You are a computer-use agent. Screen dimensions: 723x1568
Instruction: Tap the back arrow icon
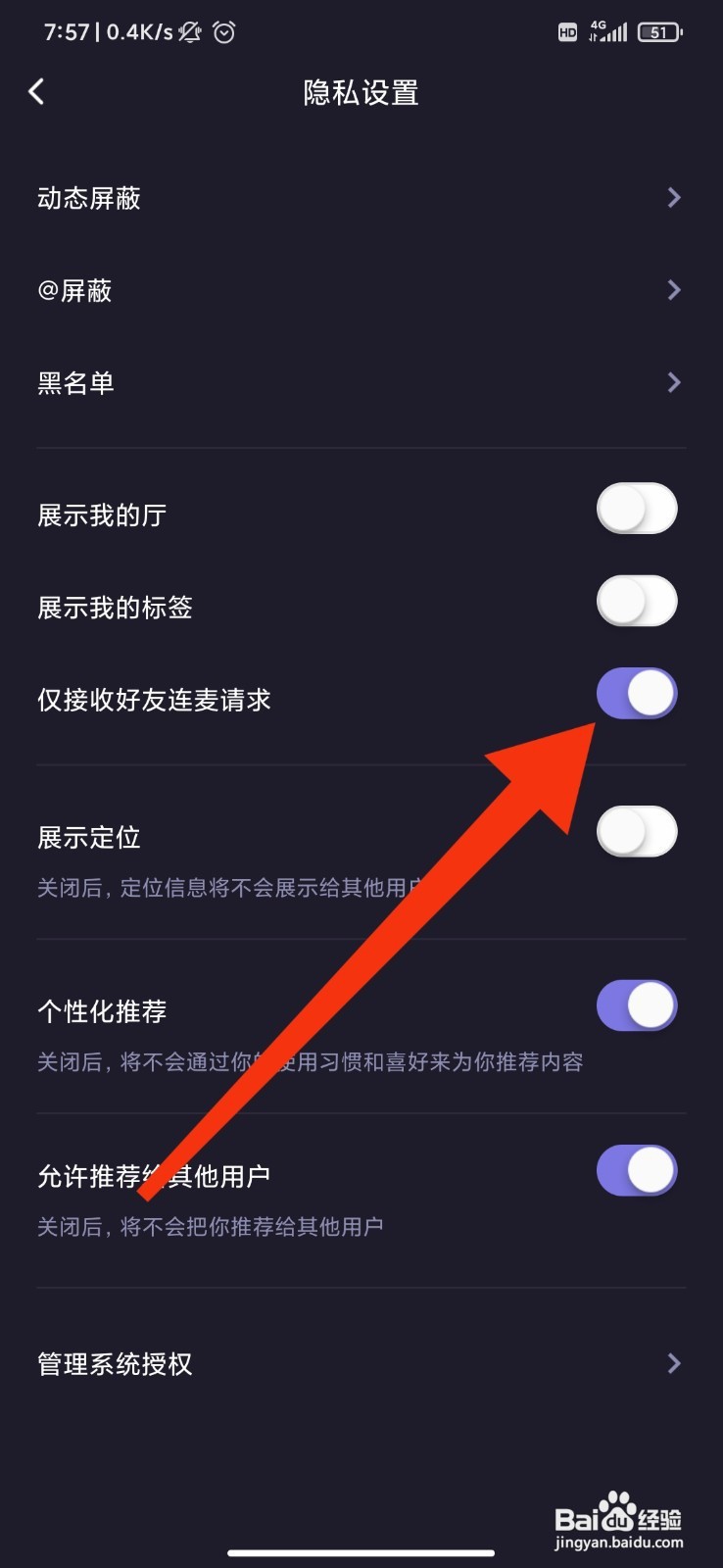coord(36,91)
